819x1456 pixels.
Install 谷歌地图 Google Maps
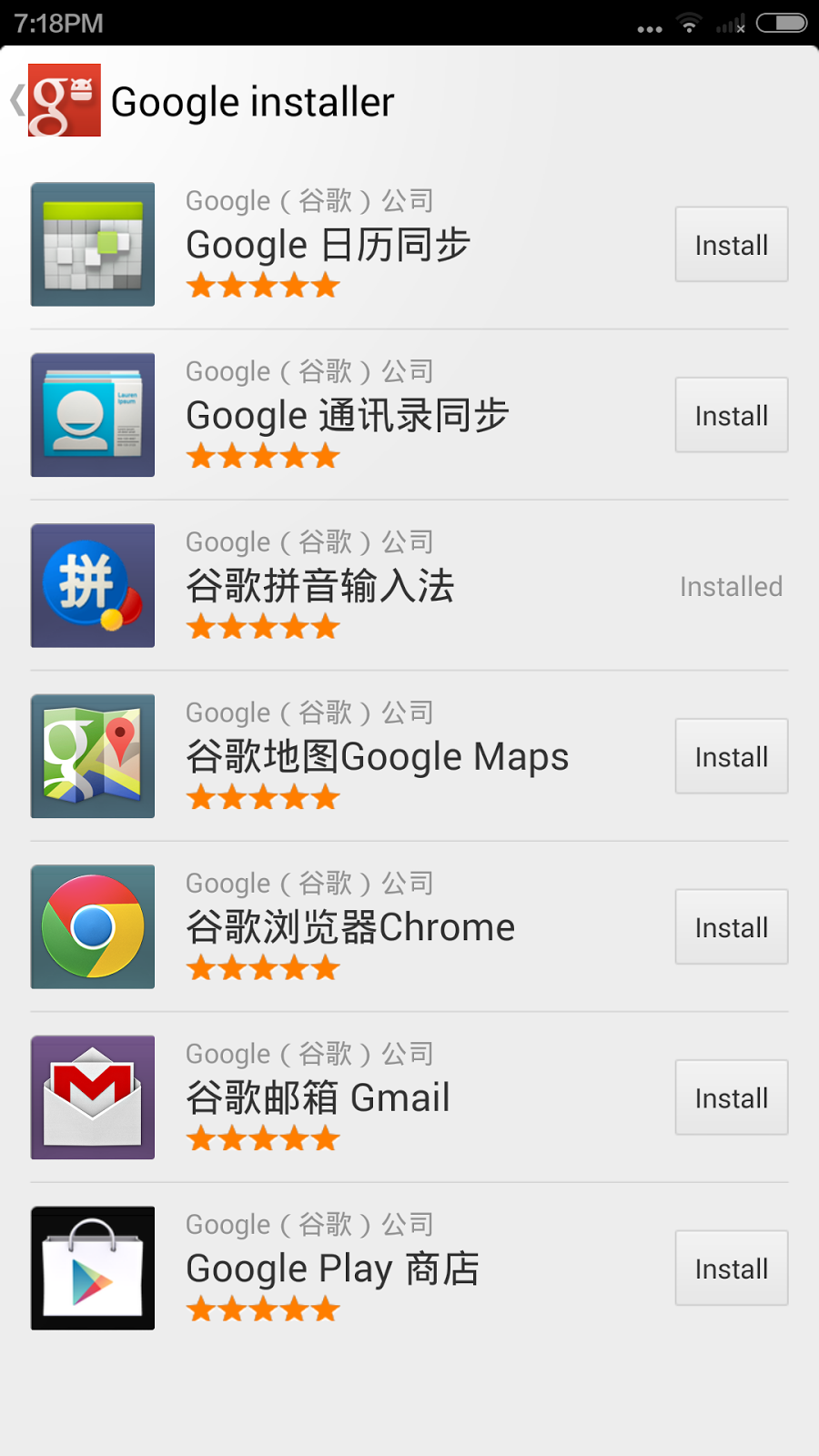731,756
